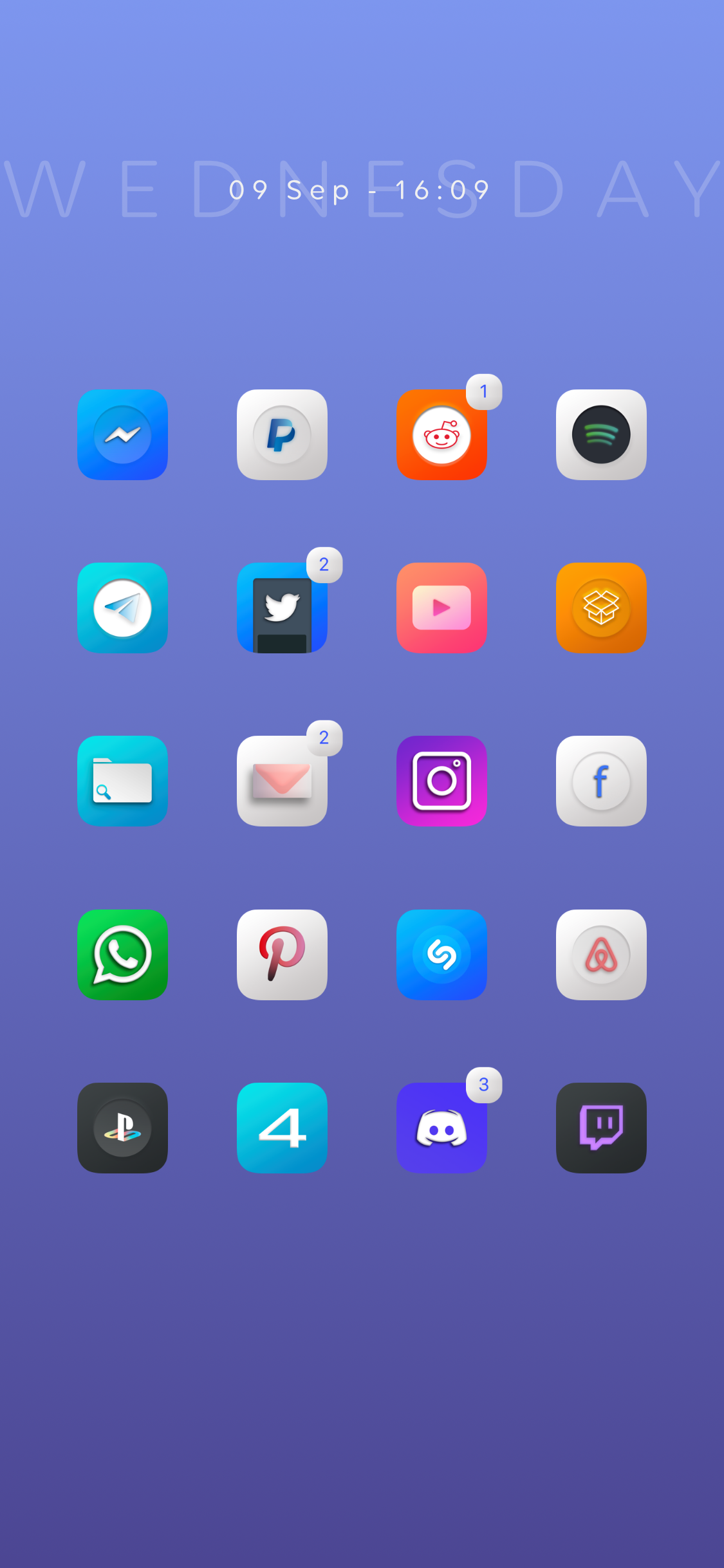Open the Twitter app icon
724x1568 pixels.
click(282, 608)
